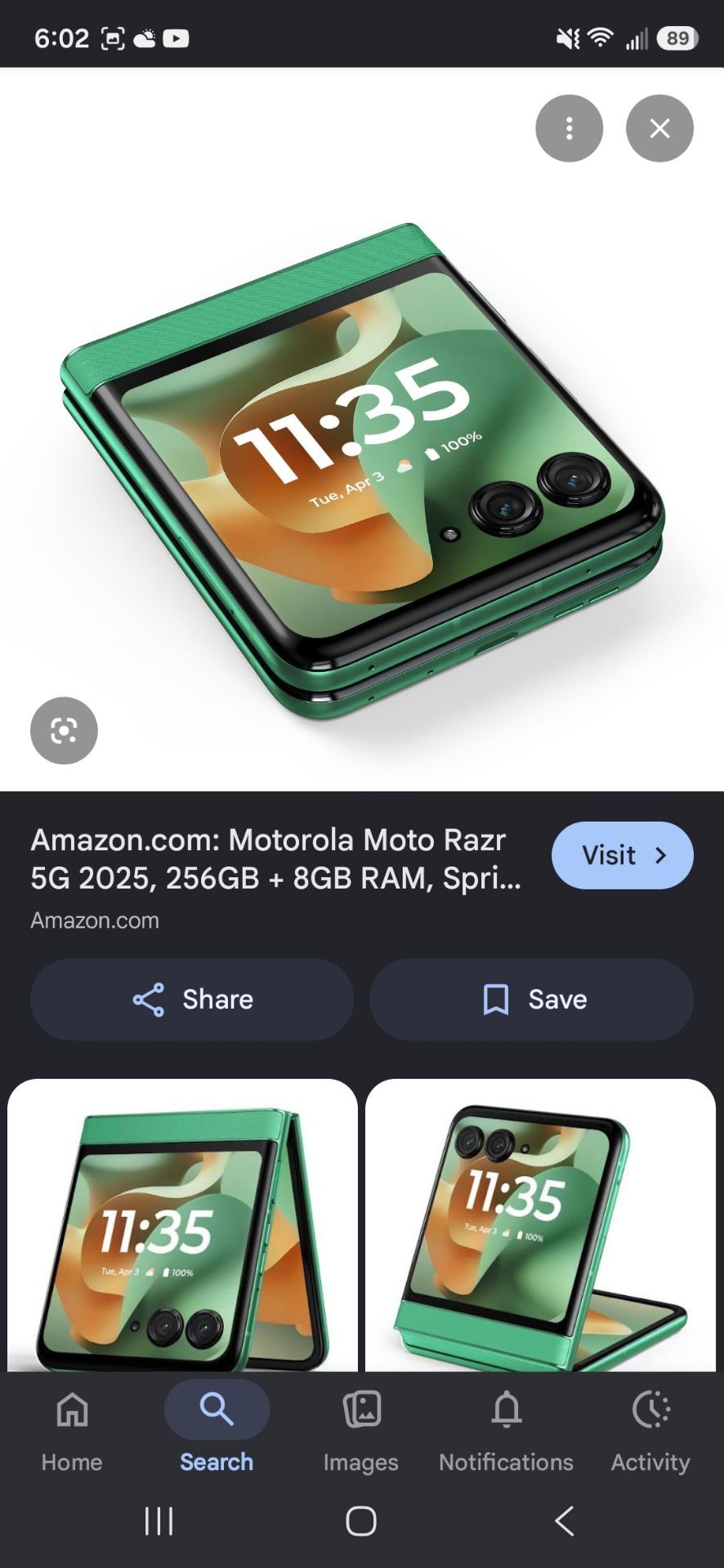The image size is (724, 1568).
Task: Switch to the Activity tab
Action: point(650,1431)
